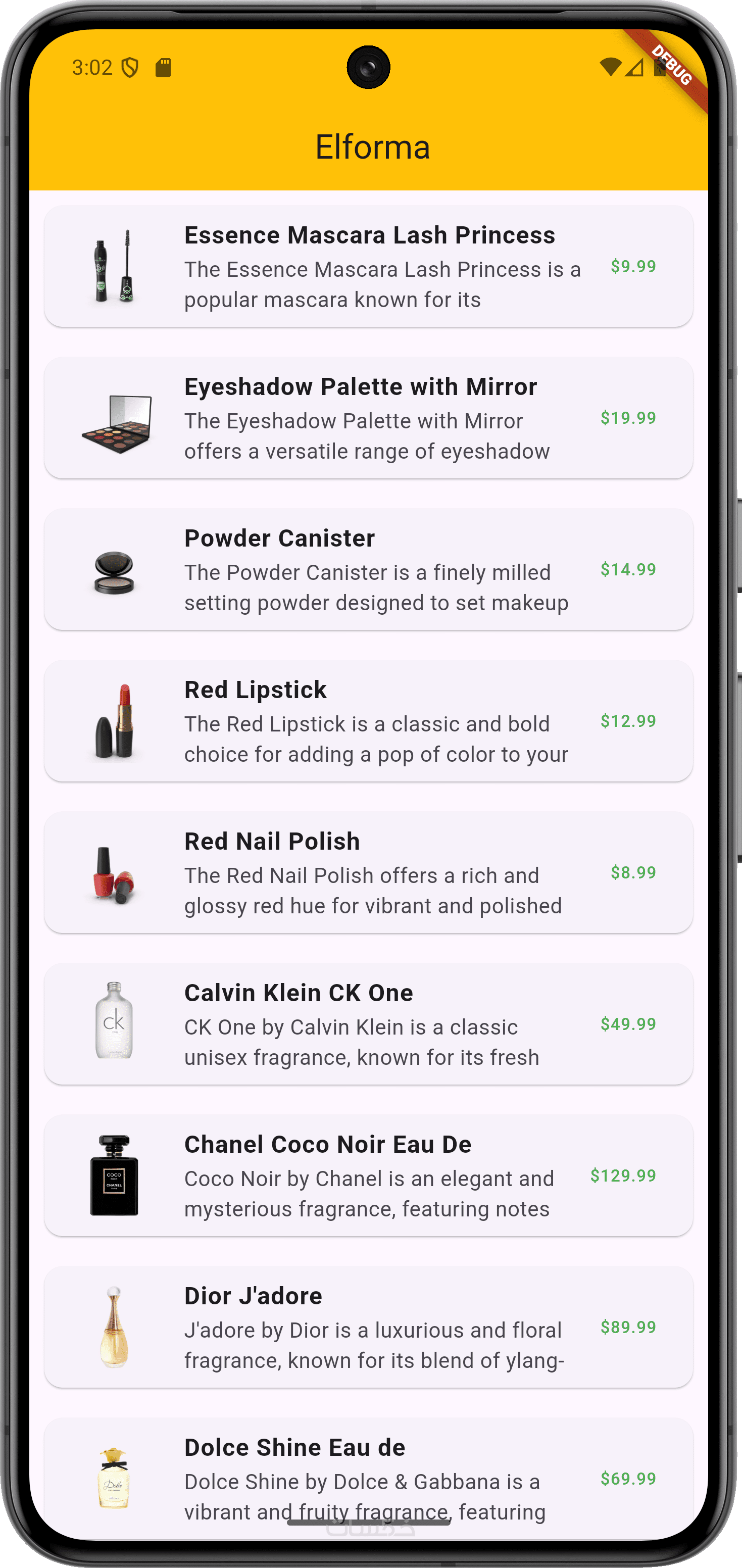Open Calvin Klein CK One details
This screenshot has width=742, height=1568.
368,1024
